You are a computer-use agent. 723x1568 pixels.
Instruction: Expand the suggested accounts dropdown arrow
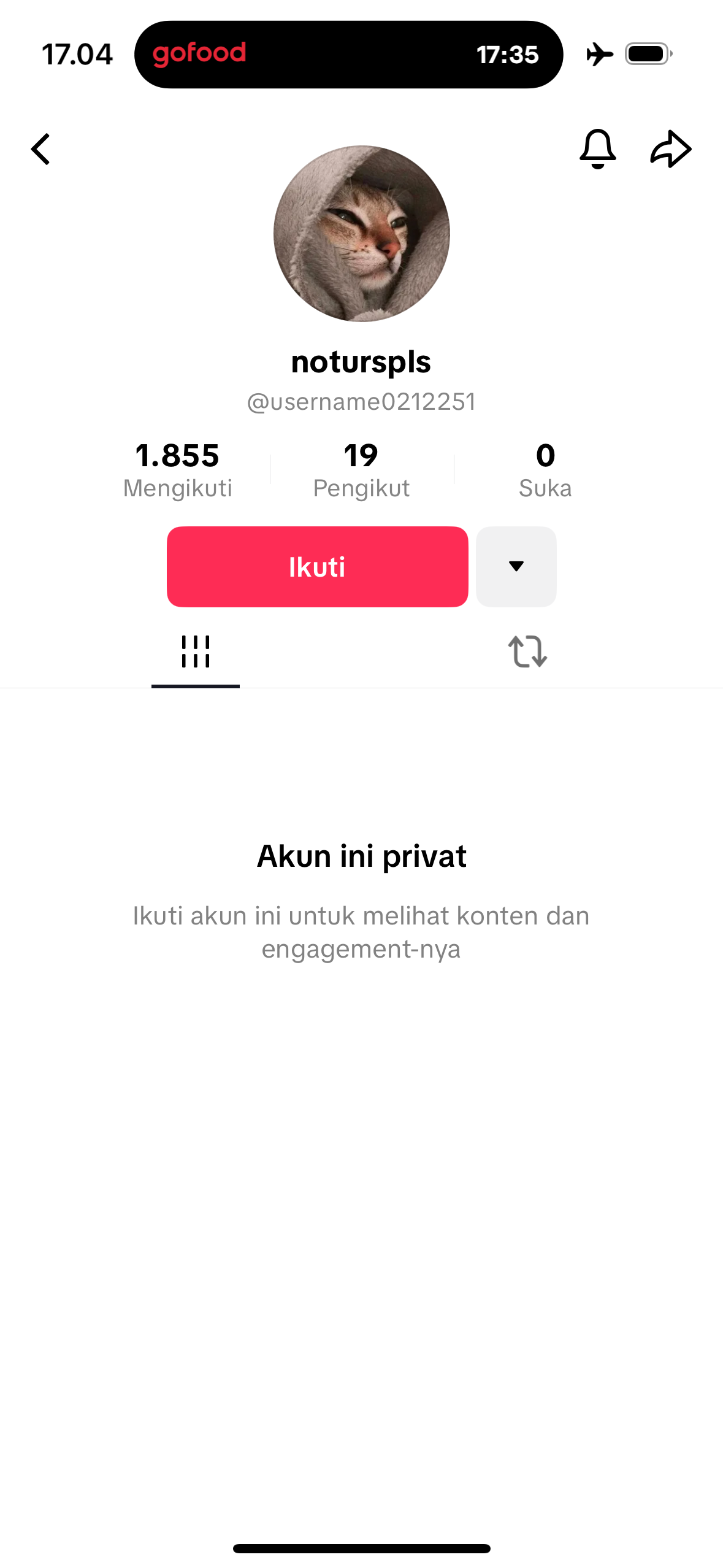(x=516, y=567)
